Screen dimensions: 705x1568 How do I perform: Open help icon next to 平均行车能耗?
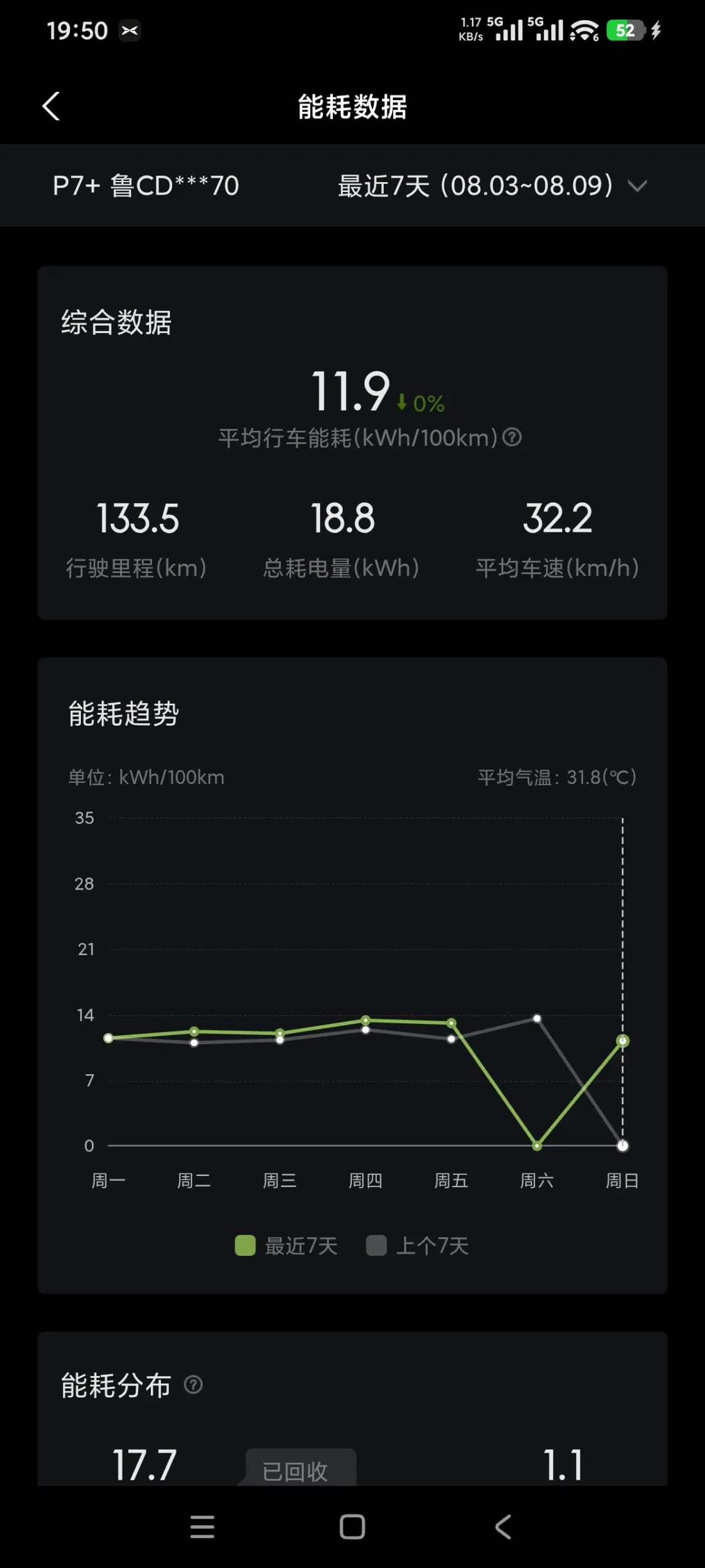tap(512, 437)
